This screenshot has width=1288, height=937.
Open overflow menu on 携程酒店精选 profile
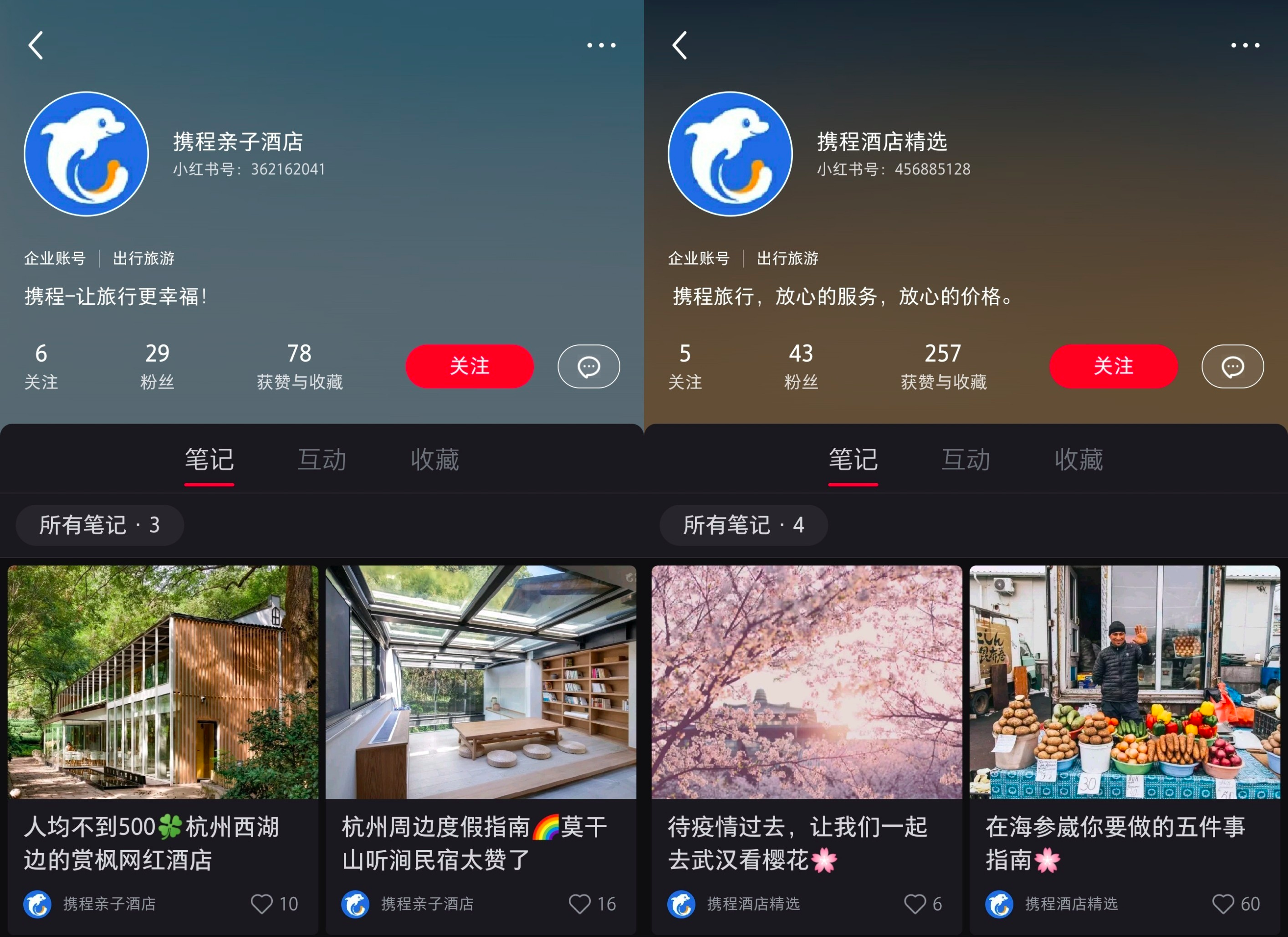pos(1245,46)
